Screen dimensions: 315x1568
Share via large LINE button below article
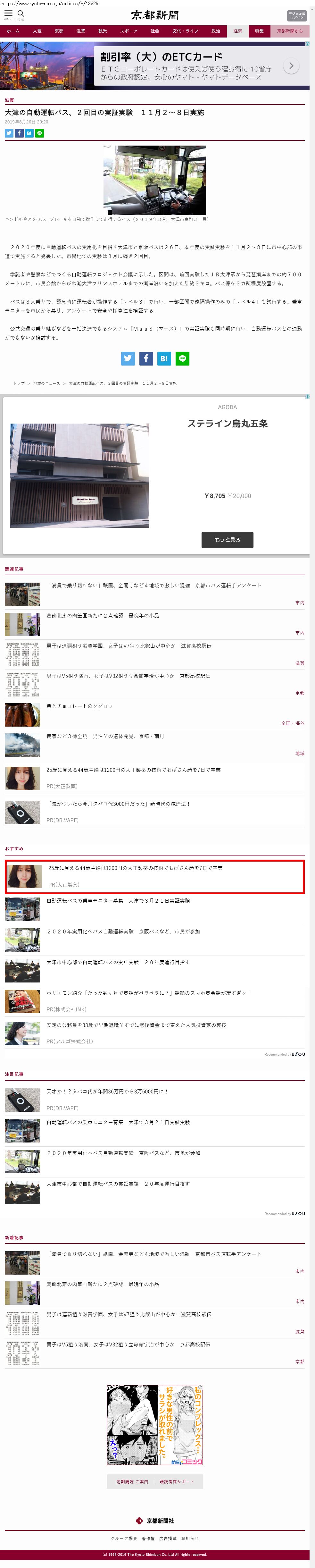(x=182, y=358)
